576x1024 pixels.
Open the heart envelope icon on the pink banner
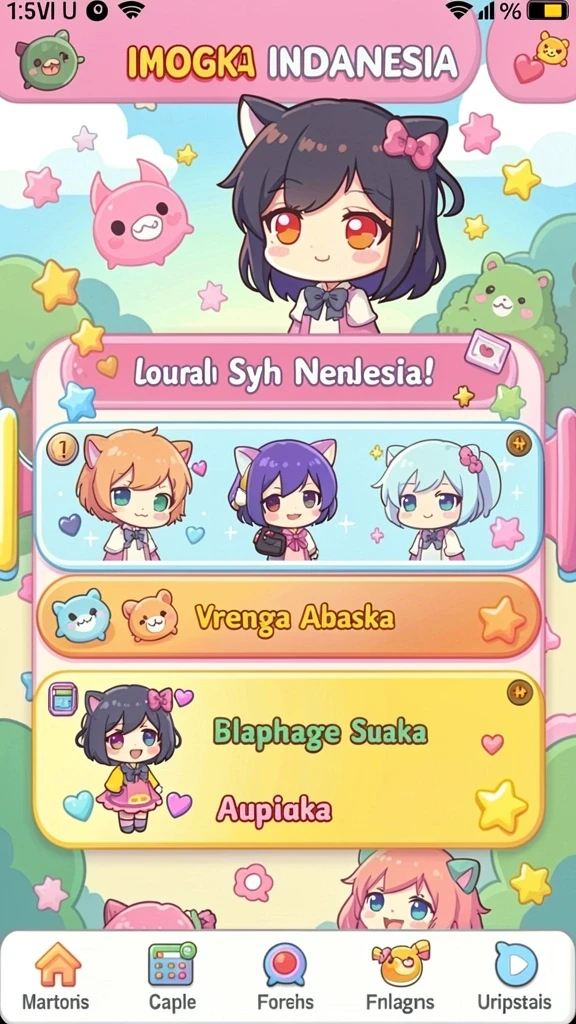click(487, 350)
